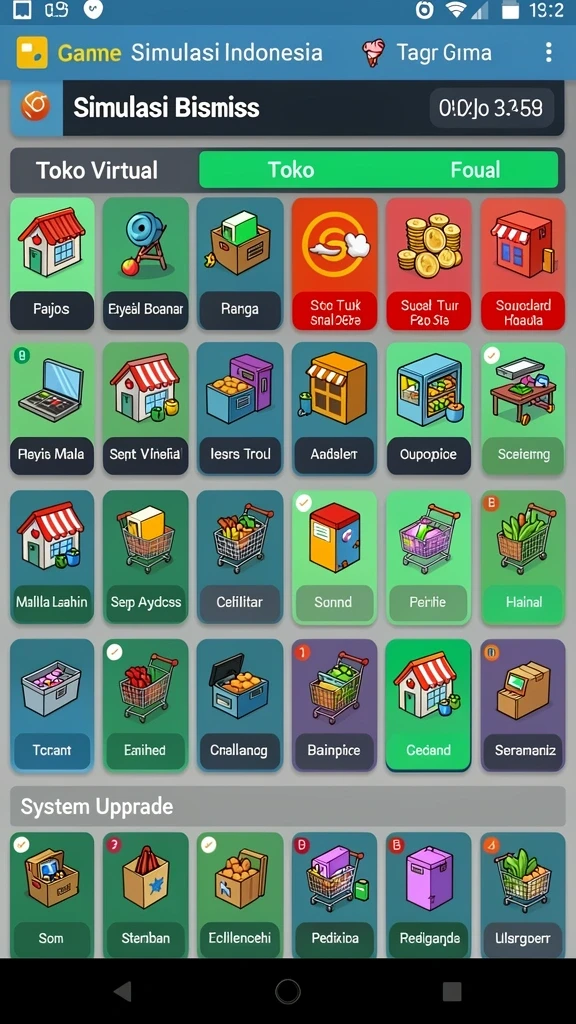The width and height of the screenshot is (576, 1024).
Task: Select the Sent Vinelia store tile
Action: pos(146,409)
